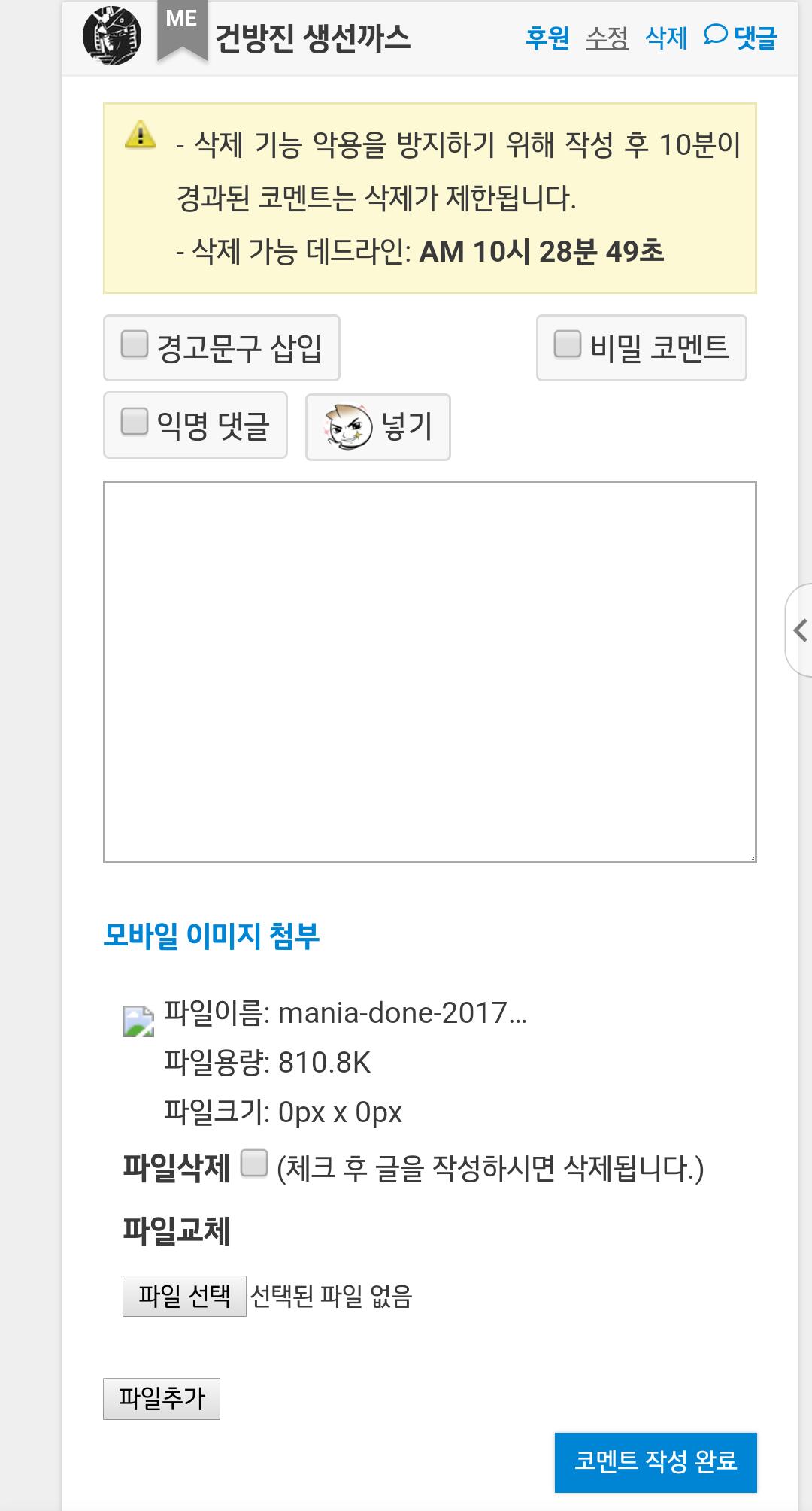
Task: Focus the comment text area
Action: point(430,672)
